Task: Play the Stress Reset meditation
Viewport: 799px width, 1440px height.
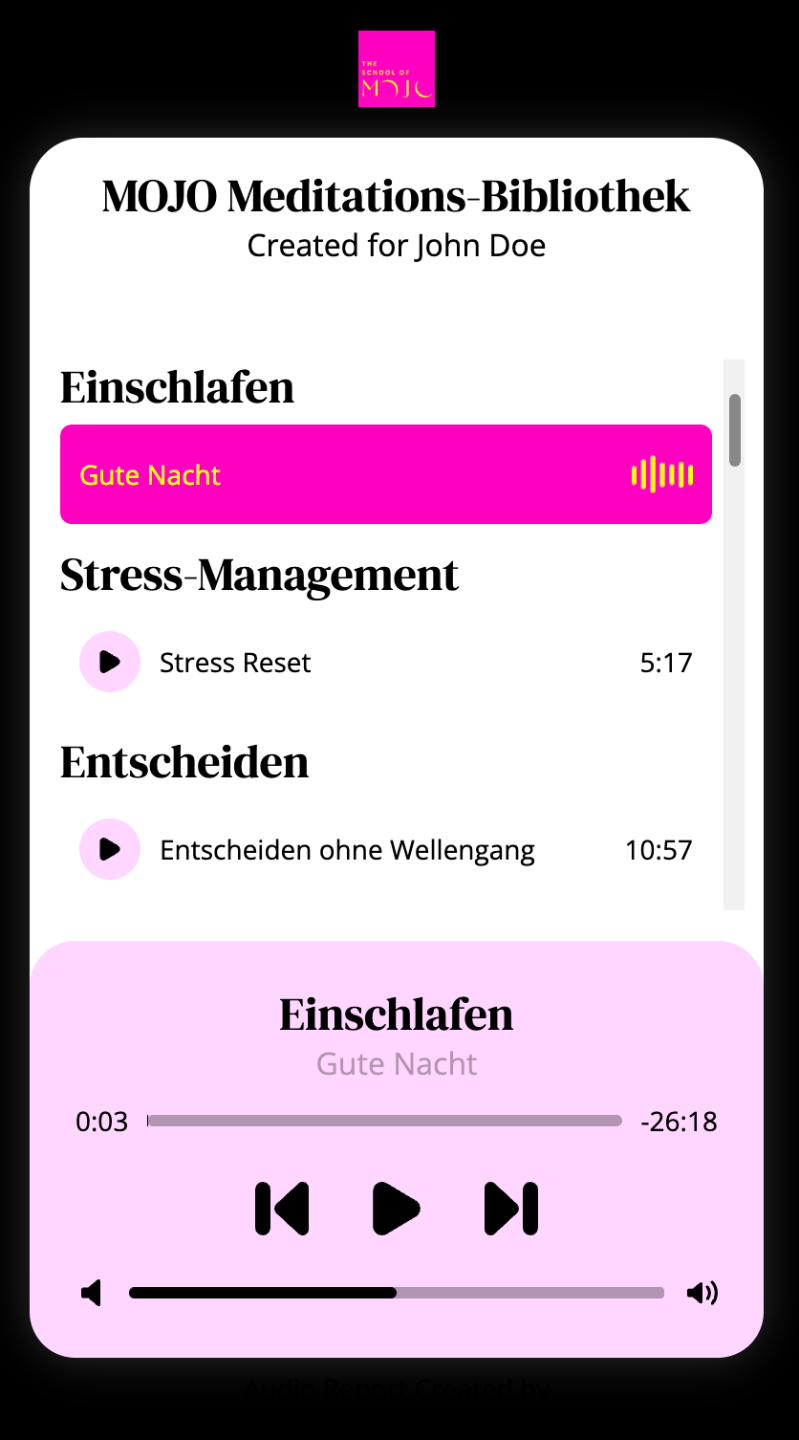Action: click(110, 662)
